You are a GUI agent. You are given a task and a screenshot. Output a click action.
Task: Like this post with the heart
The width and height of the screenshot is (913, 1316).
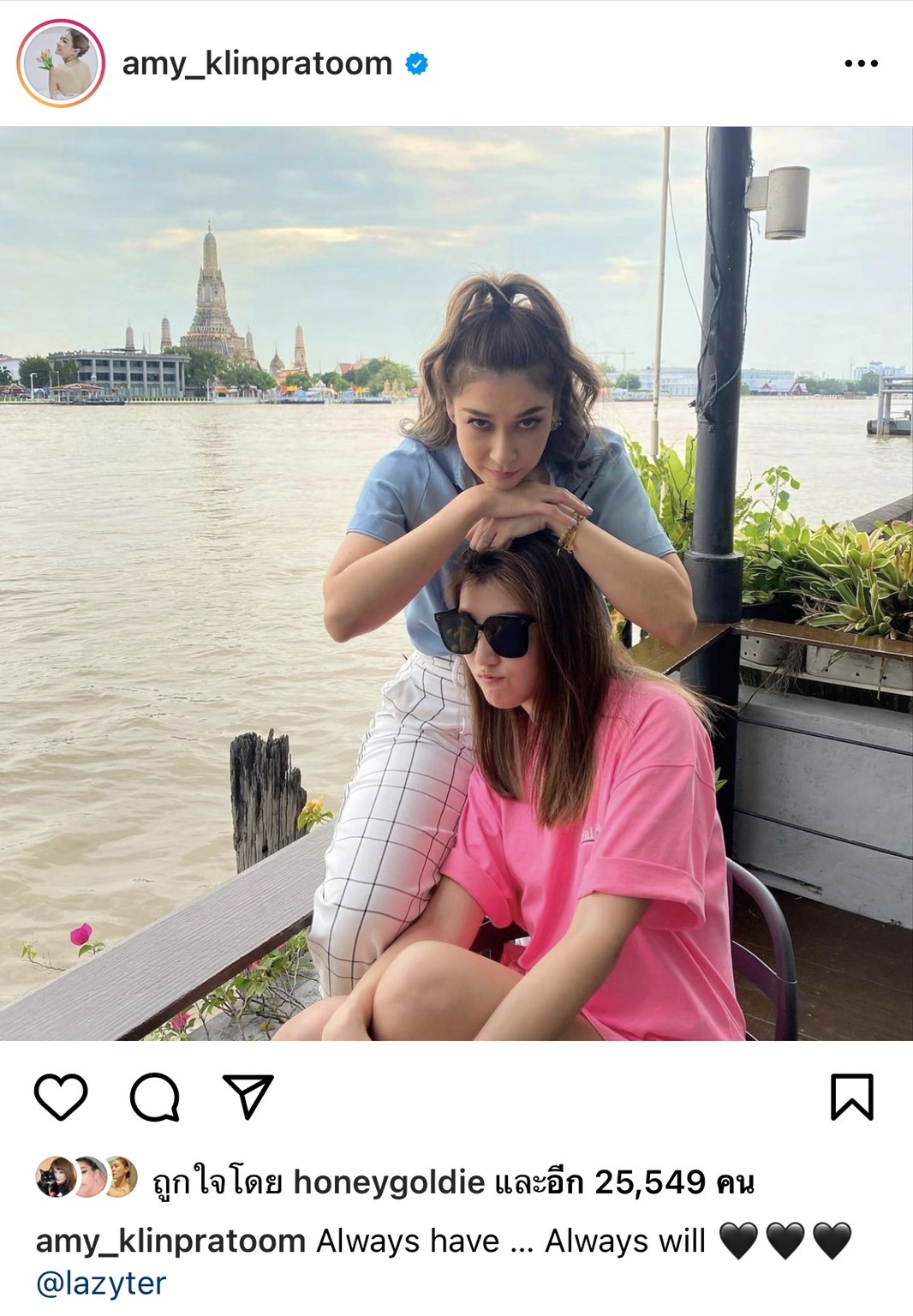click(x=61, y=1096)
